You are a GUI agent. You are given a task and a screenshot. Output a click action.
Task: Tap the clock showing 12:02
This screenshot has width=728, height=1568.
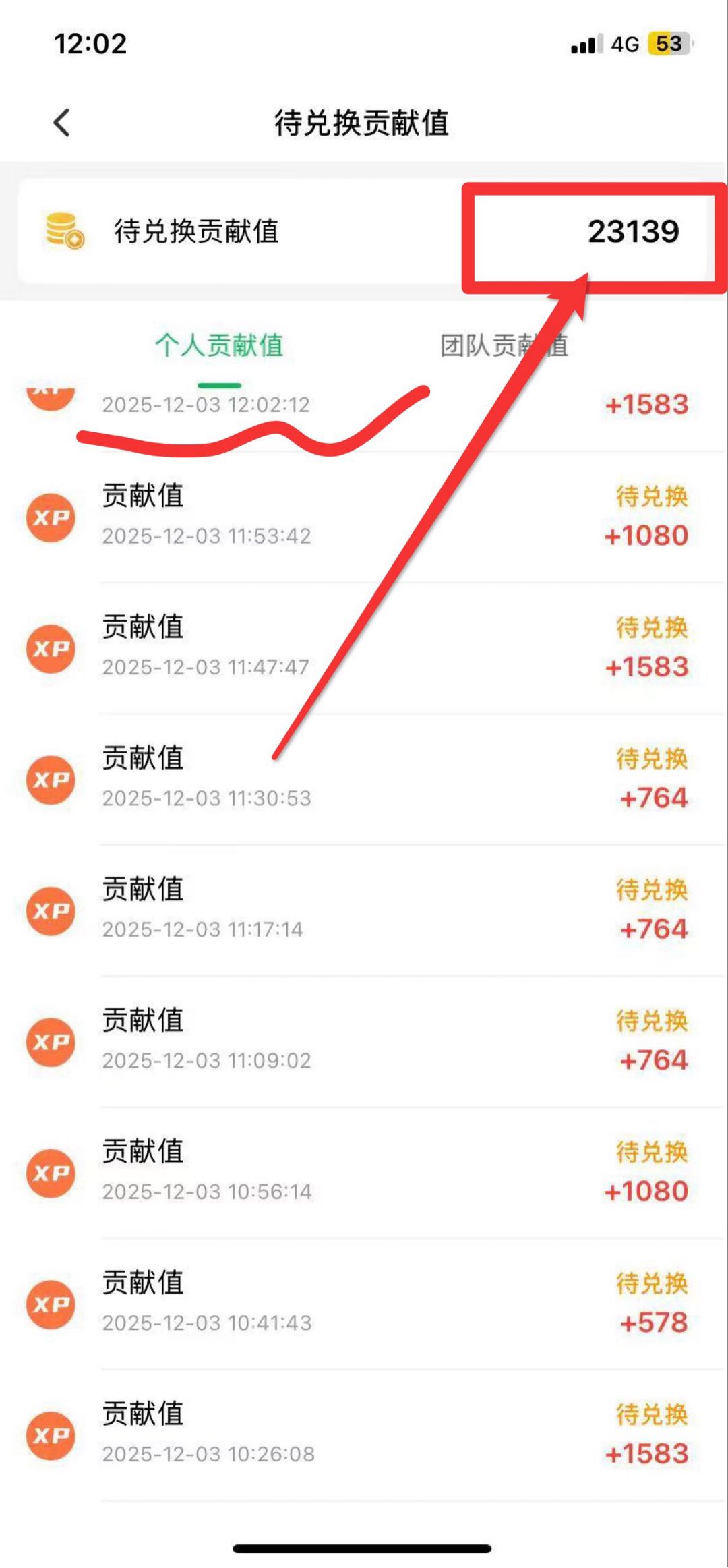(x=90, y=43)
